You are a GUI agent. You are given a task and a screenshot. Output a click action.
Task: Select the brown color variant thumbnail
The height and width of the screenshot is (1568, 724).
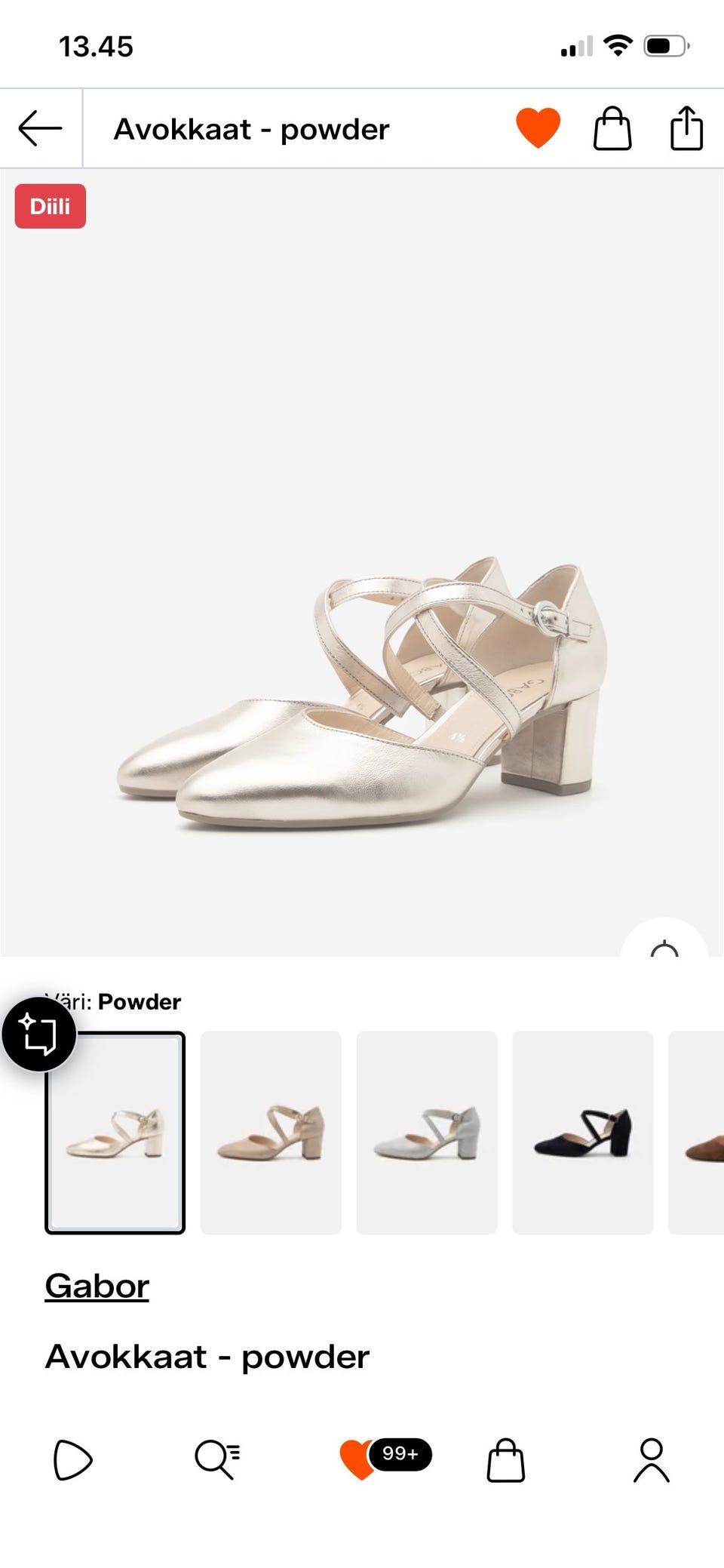point(697,1133)
